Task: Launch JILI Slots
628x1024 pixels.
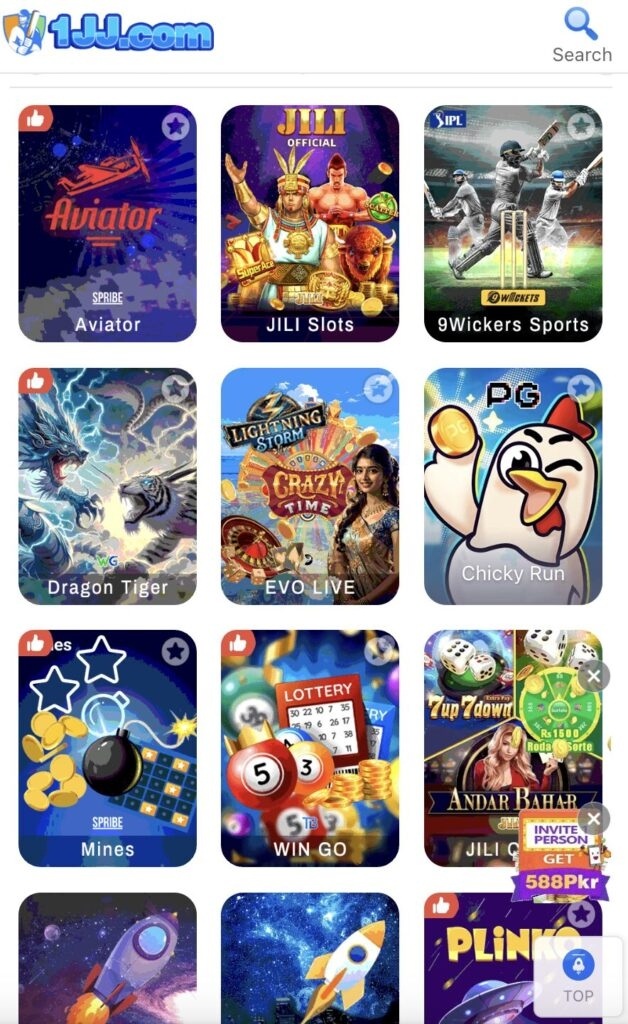Action: coord(309,223)
